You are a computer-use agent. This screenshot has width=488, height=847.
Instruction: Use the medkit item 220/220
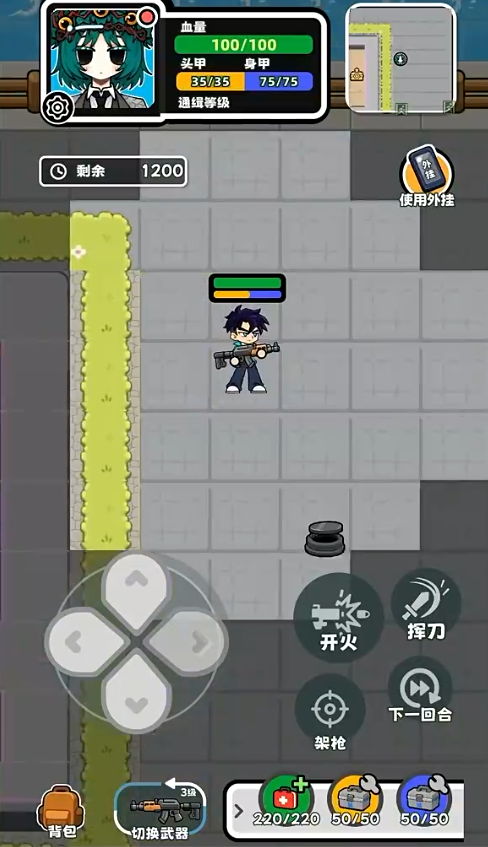coord(286,802)
